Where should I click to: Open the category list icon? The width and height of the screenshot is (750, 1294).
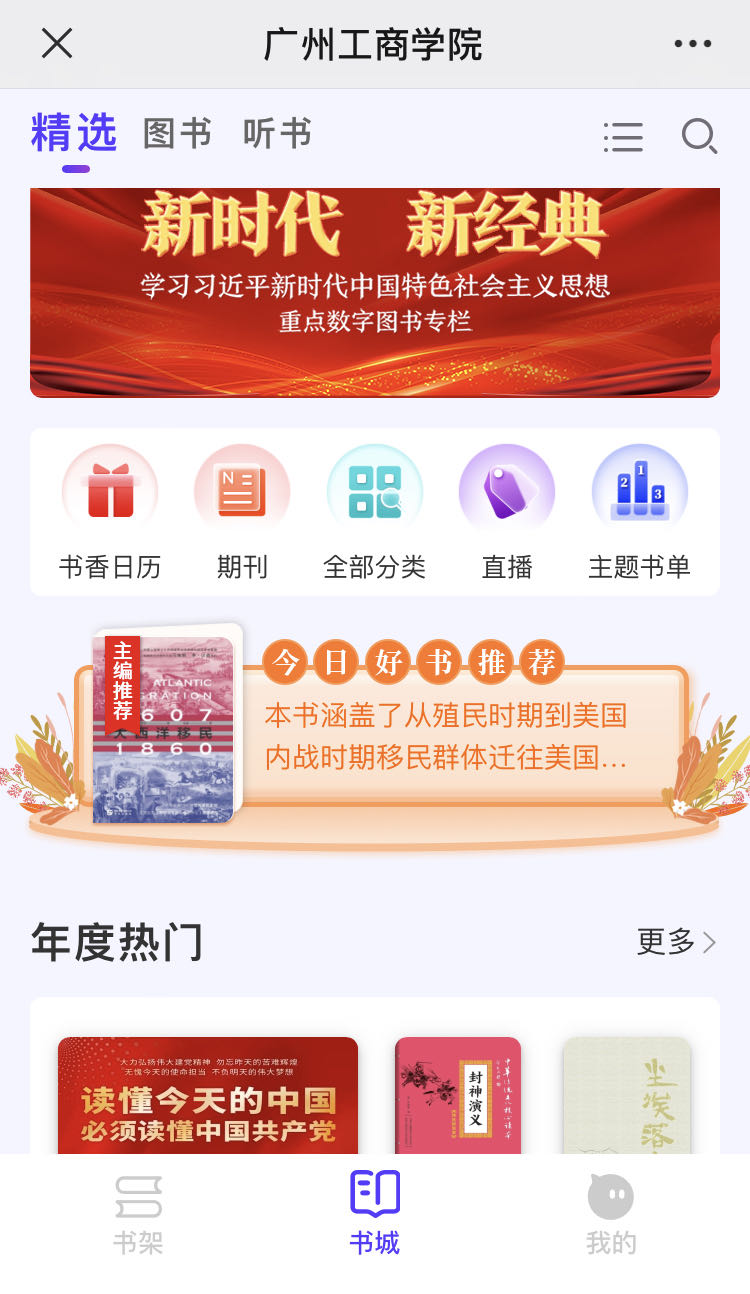pos(623,137)
